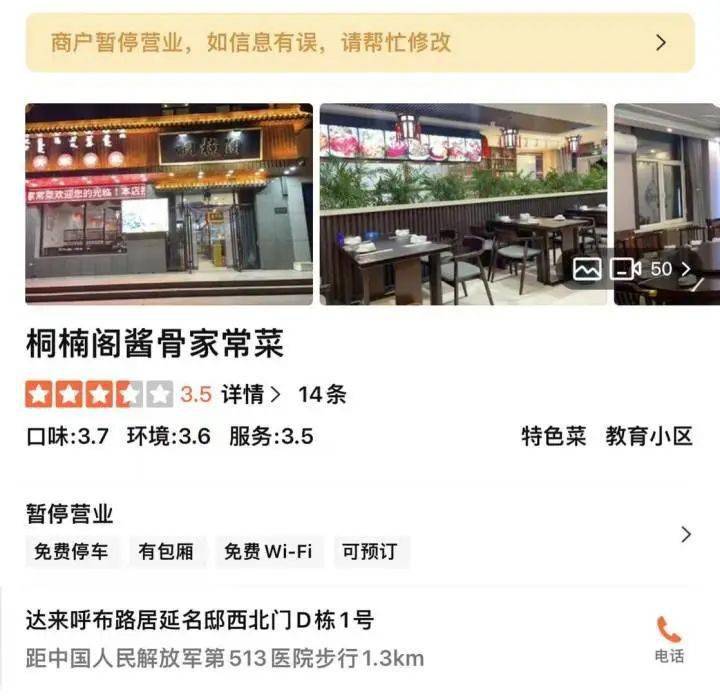This screenshot has width=720, height=696.
Task: View the storefront photo
Action: [x=169, y=204]
